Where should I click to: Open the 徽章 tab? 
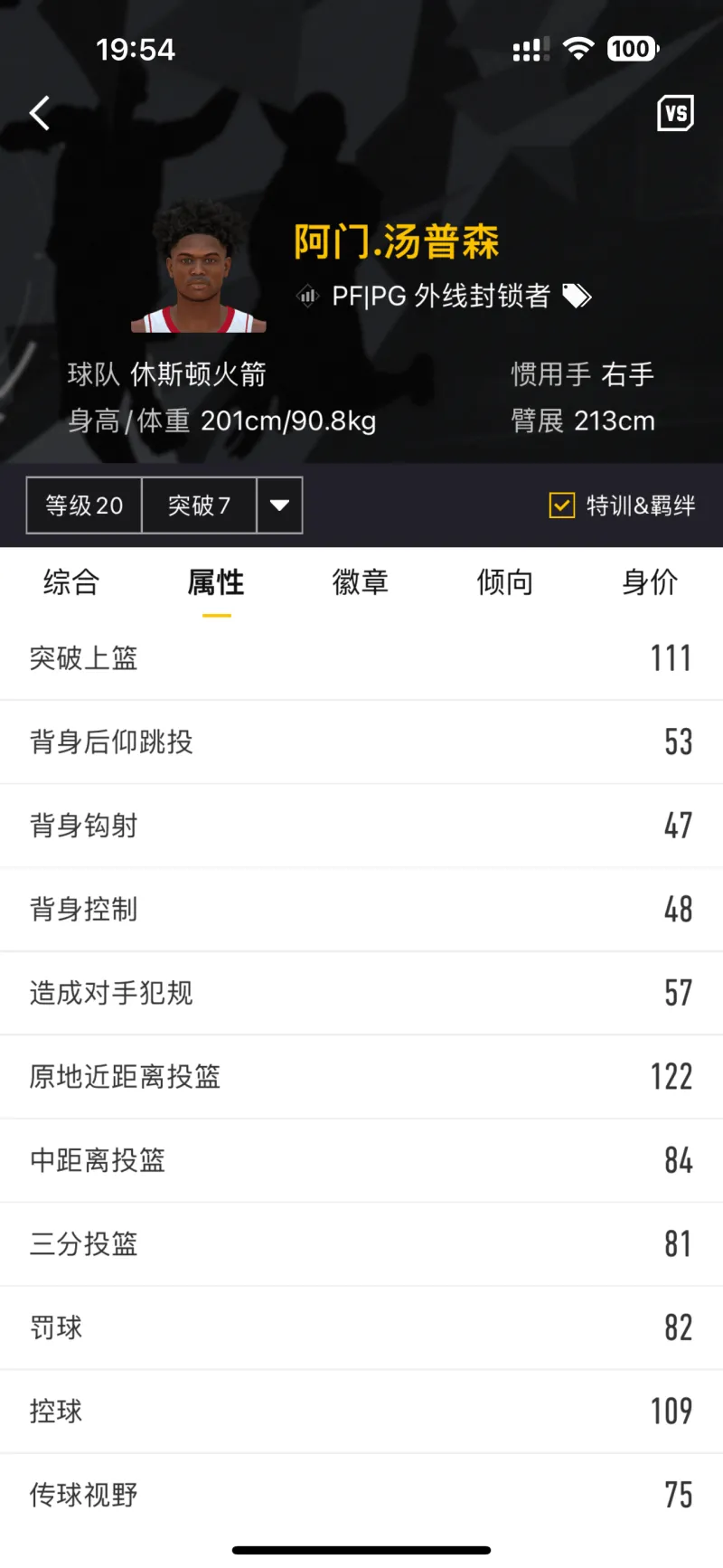click(361, 582)
